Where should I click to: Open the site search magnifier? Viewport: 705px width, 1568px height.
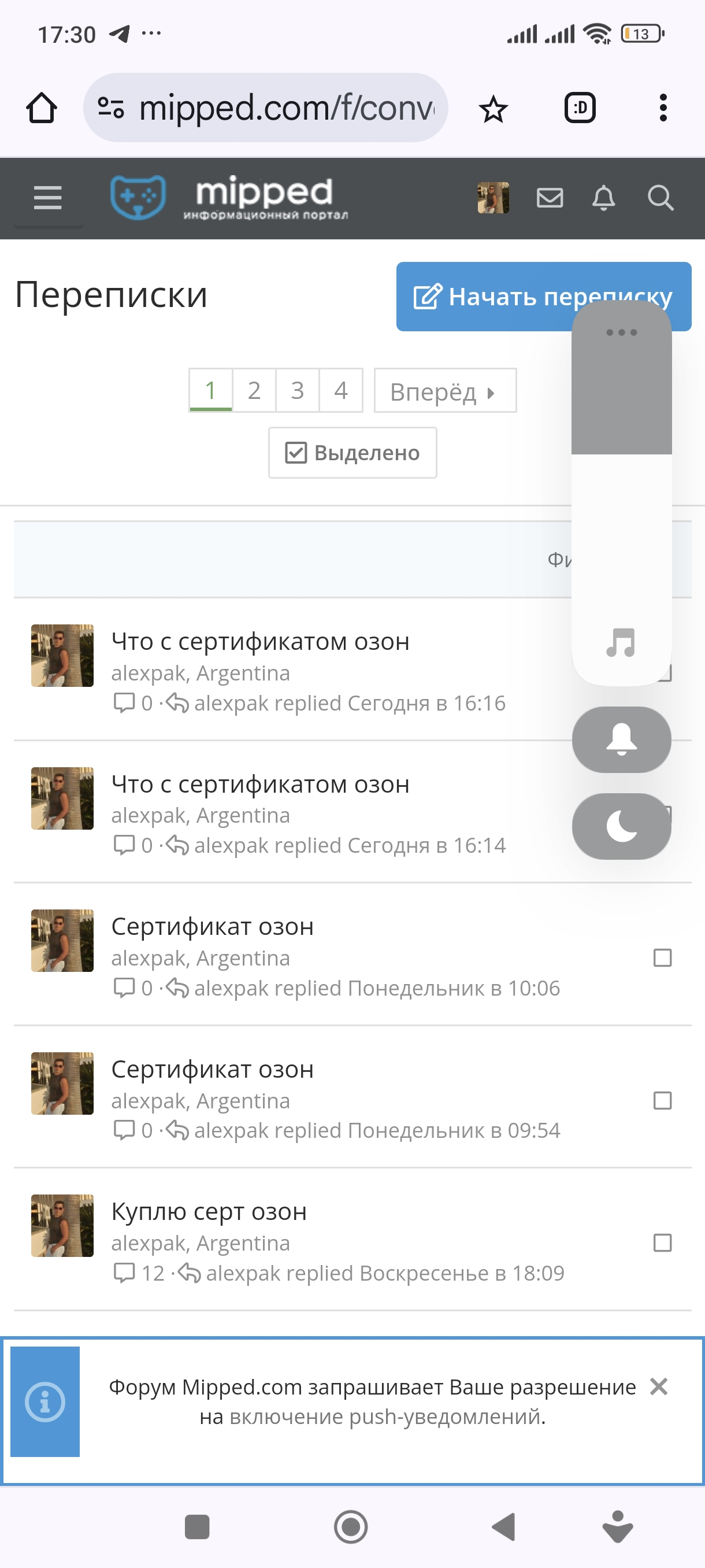coord(660,198)
